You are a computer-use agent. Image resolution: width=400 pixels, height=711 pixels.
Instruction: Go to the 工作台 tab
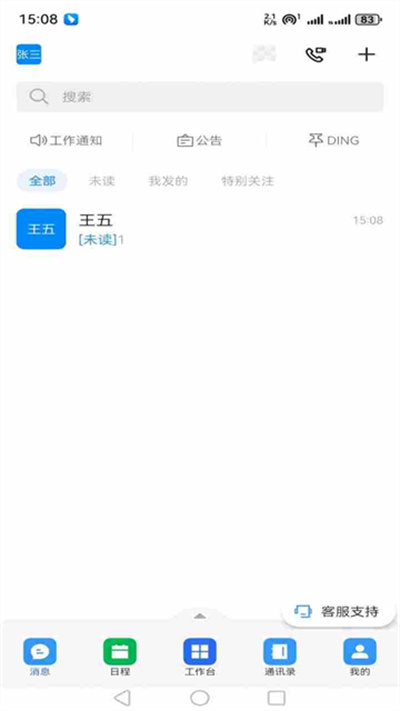click(x=200, y=657)
